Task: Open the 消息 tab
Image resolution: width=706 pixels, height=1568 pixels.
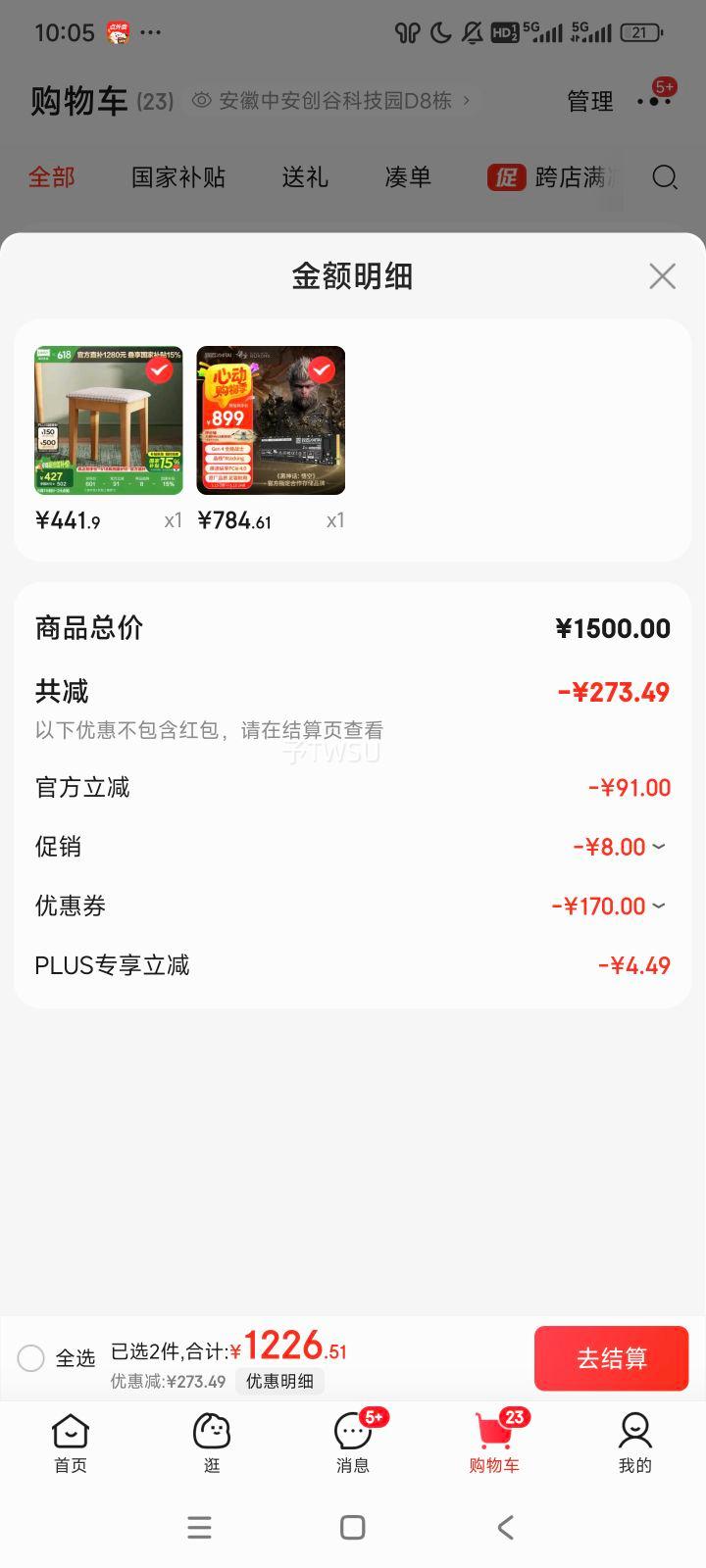Action: 353,1443
